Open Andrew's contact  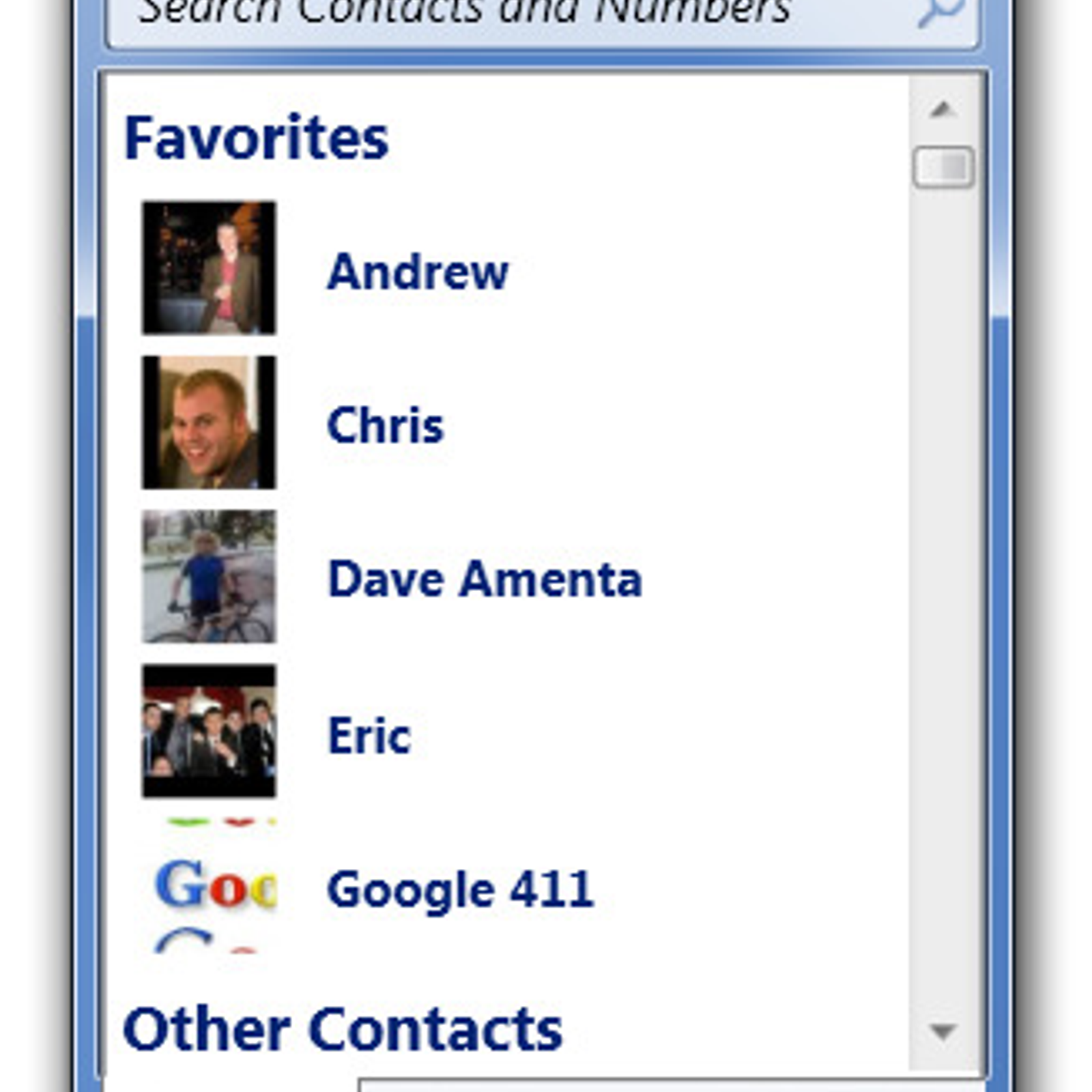[417, 272]
